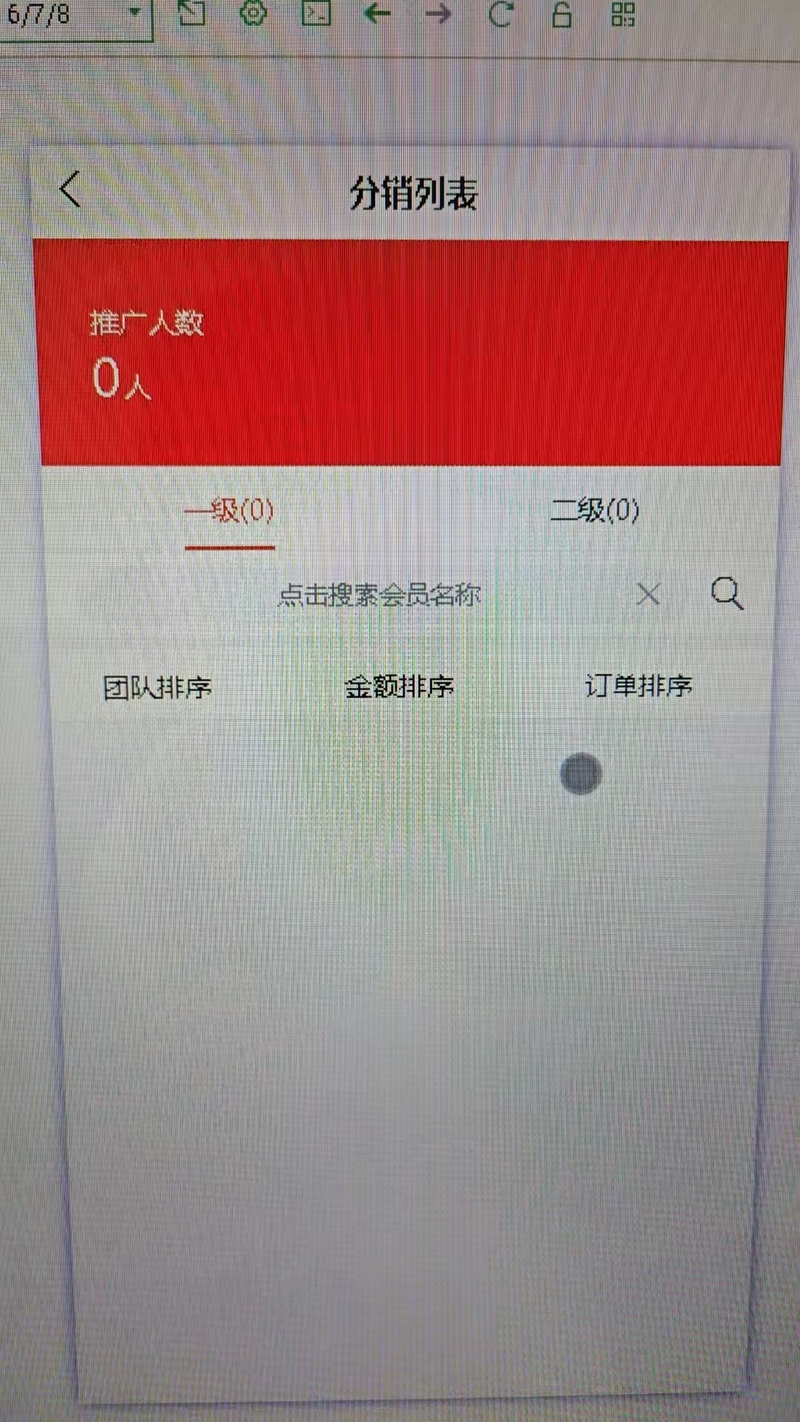Sort by 订单排序
The height and width of the screenshot is (1422, 800).
click(x=638, y=686)
